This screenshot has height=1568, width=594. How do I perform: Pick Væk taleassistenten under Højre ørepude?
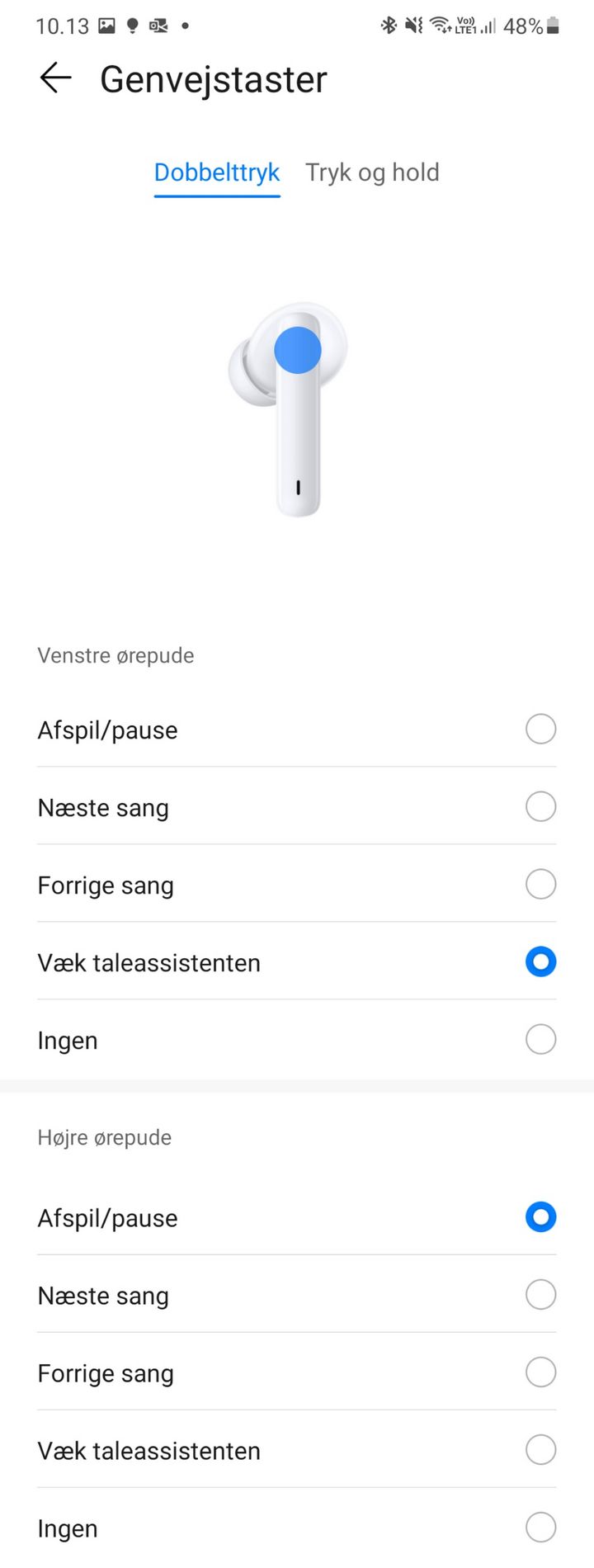[x=540, y=1450]
